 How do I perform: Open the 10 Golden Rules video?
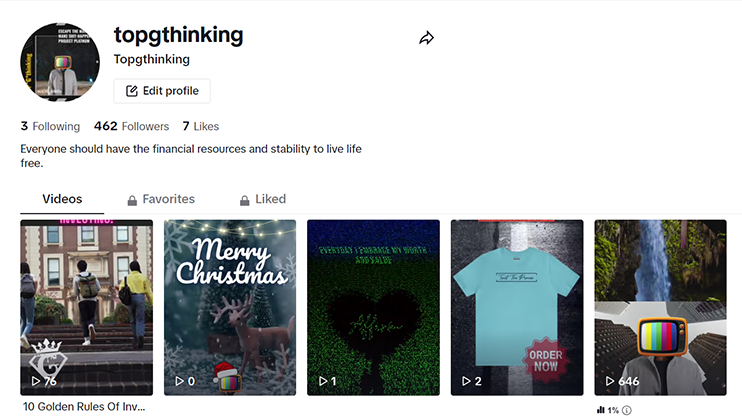(x=86, y=307)
